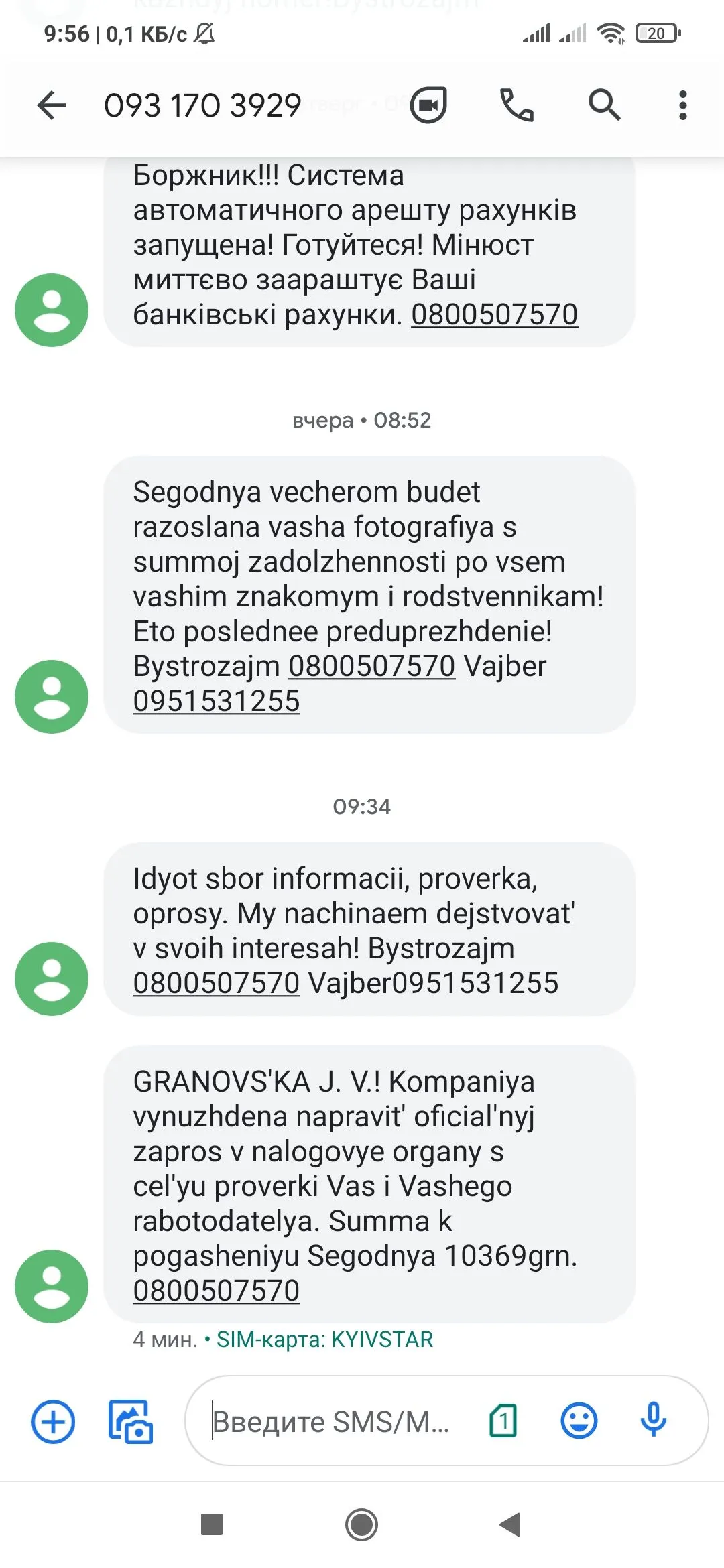Image resolution: width=724 pixels, height=1568 pixels.
Task: Attach a photo from gallery or camera
Action: point(130,1421)
